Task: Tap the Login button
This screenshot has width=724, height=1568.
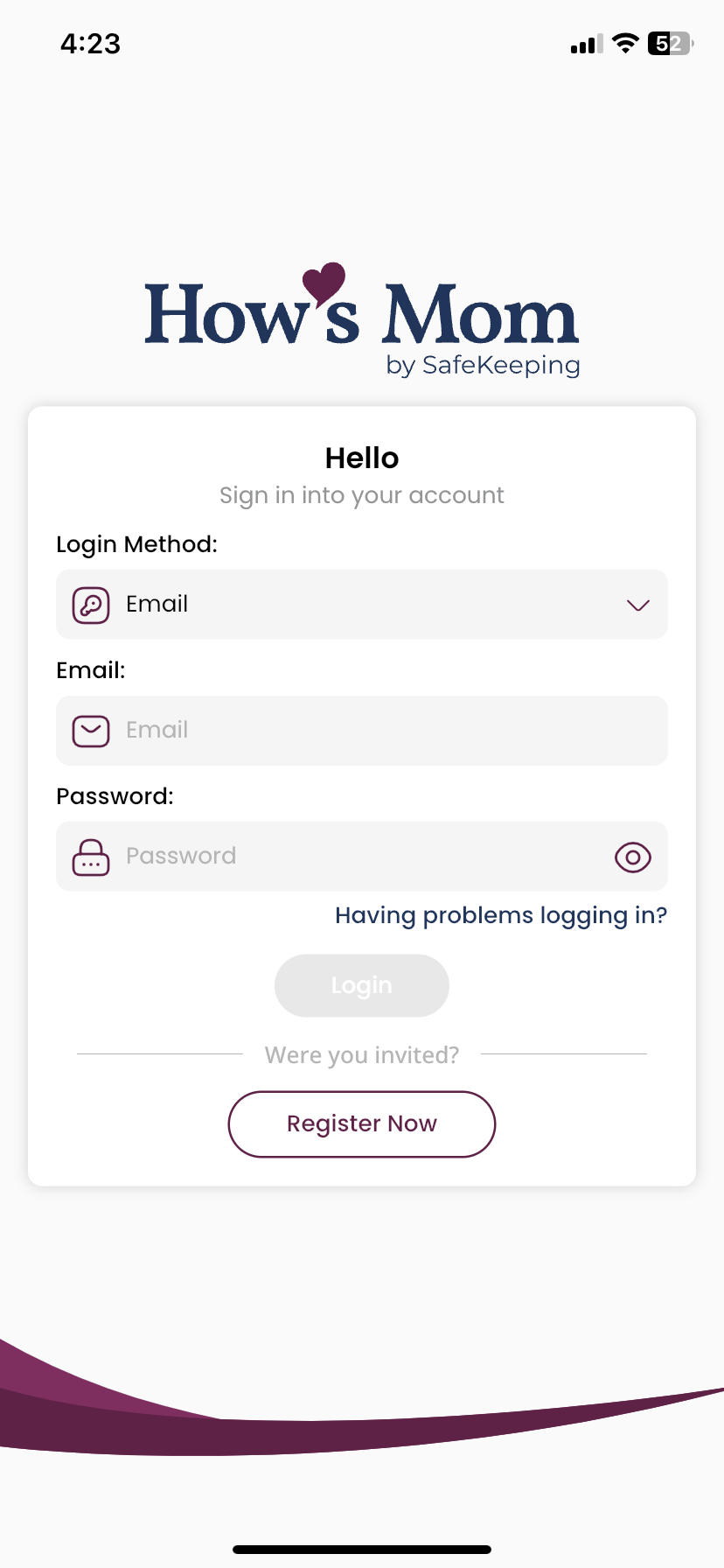Action: tap(362, 985)
